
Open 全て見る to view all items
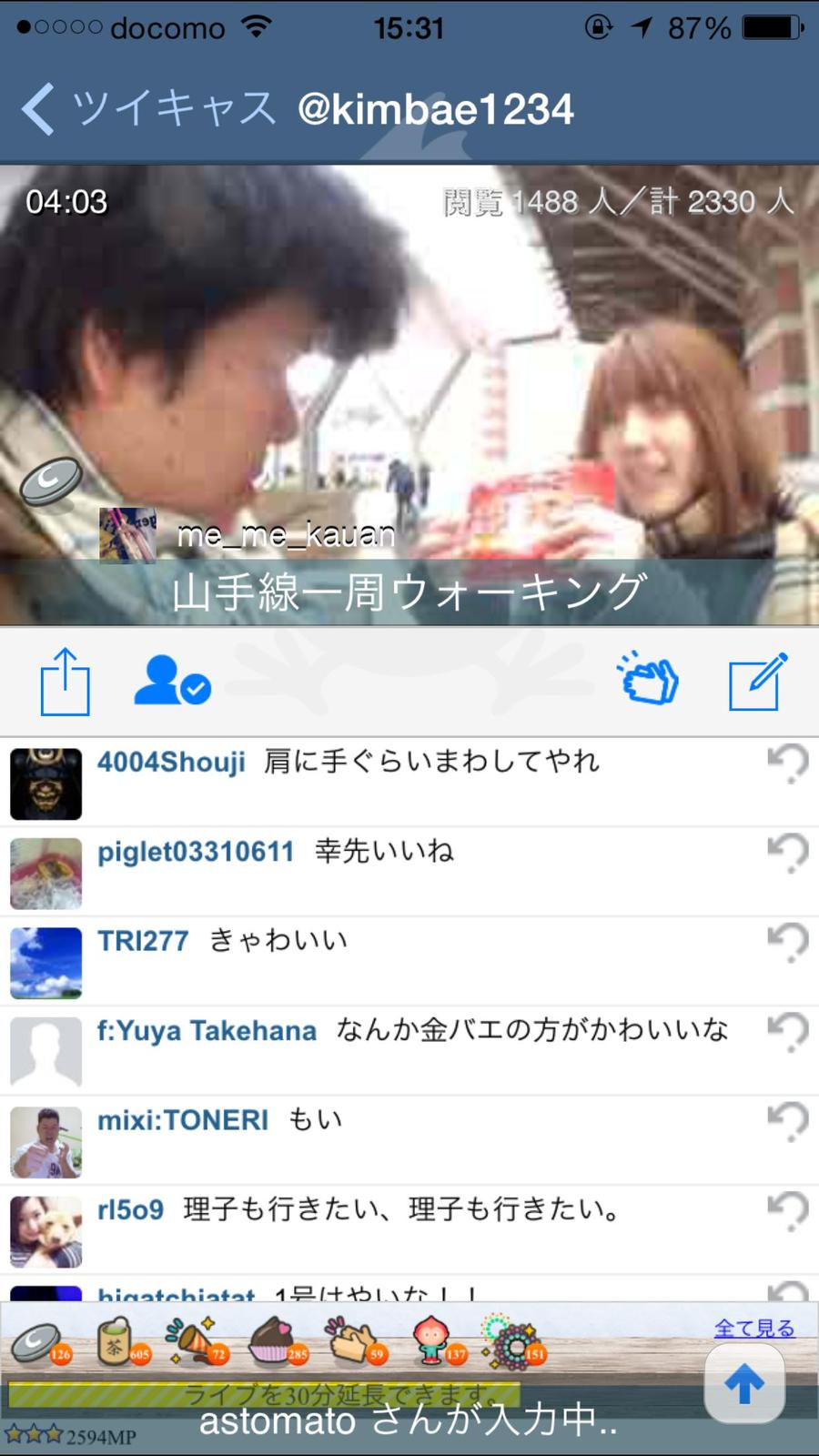753,1329
